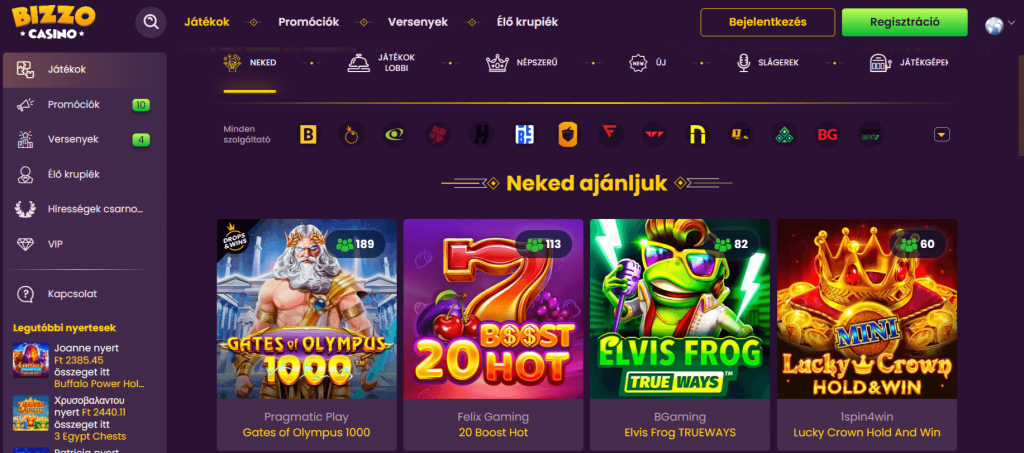Show the Új games tab
This screenshot has width=1024, height=453.
point(648,63)
